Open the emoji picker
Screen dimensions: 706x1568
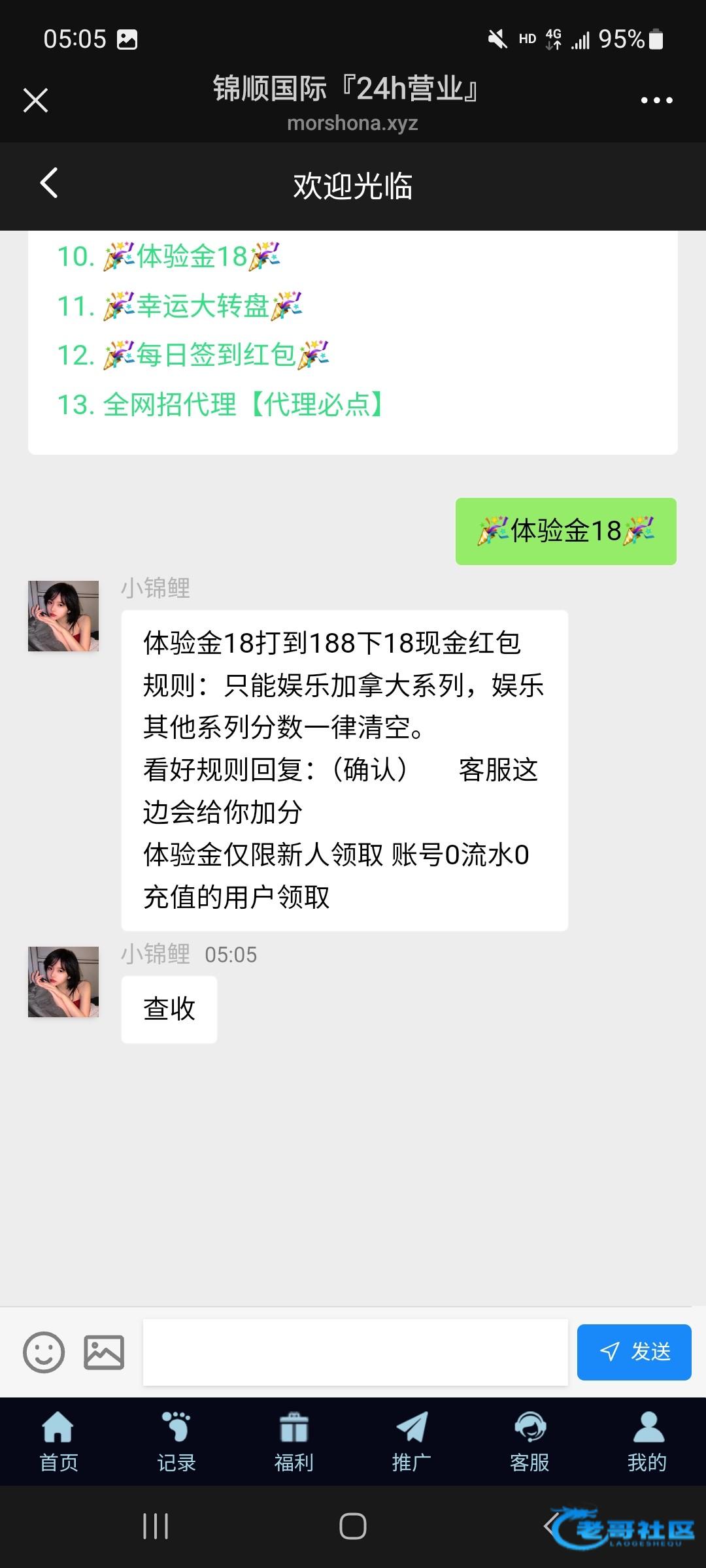tap(44, 1352)
